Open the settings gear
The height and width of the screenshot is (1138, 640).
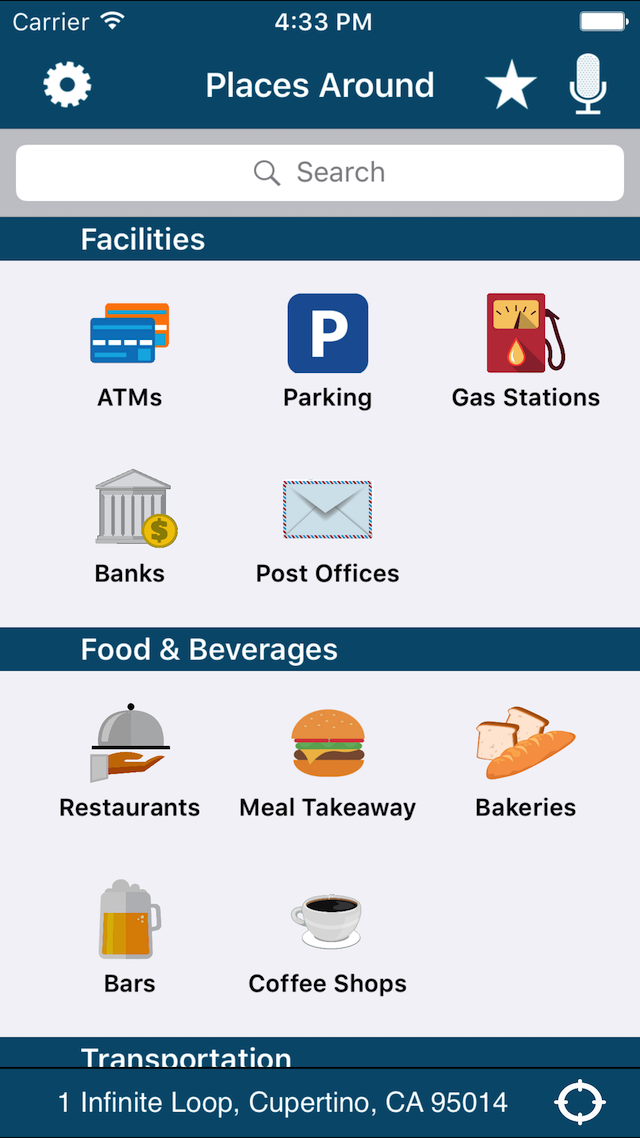67,85
